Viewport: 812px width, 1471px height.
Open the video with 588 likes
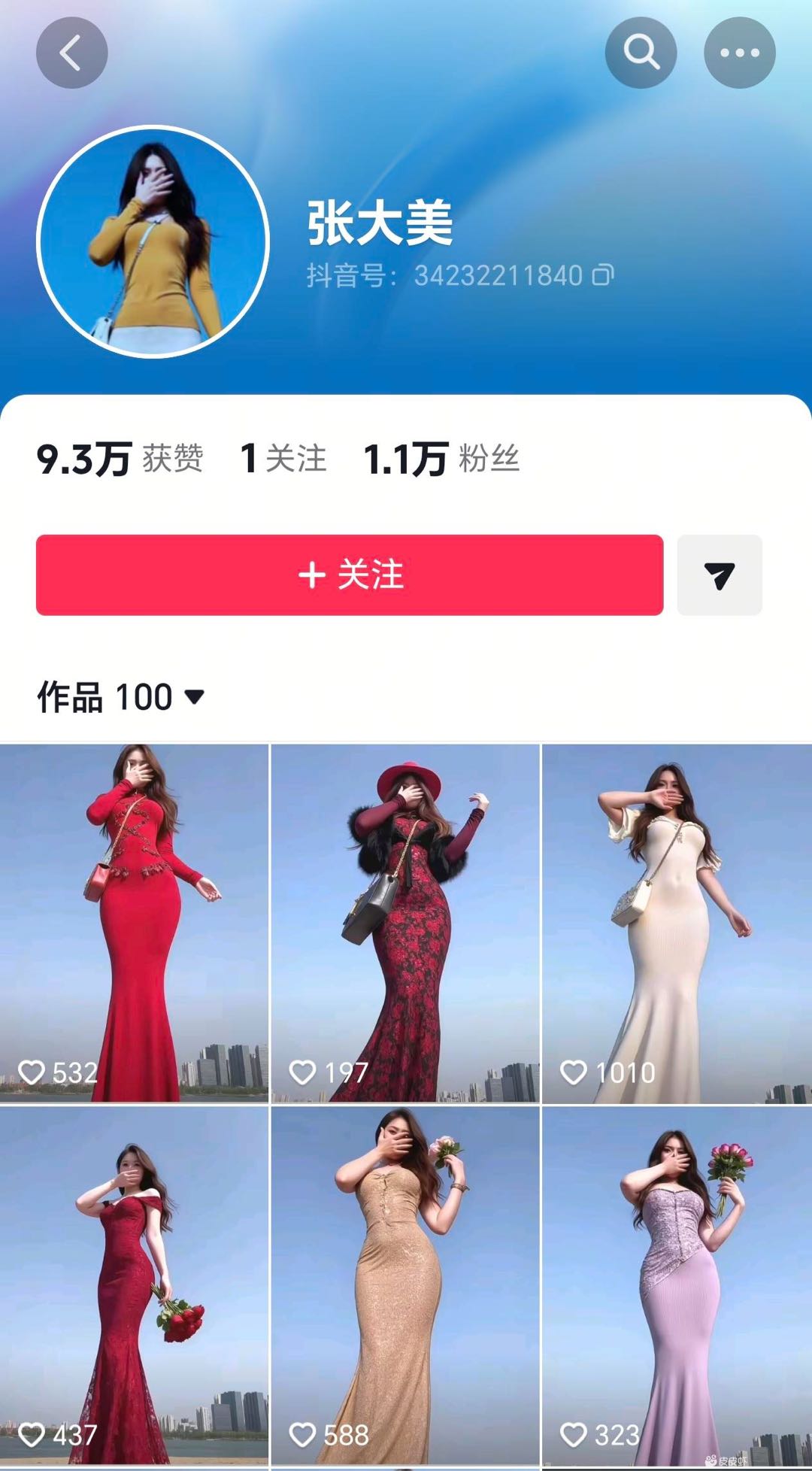[405, 1284]
